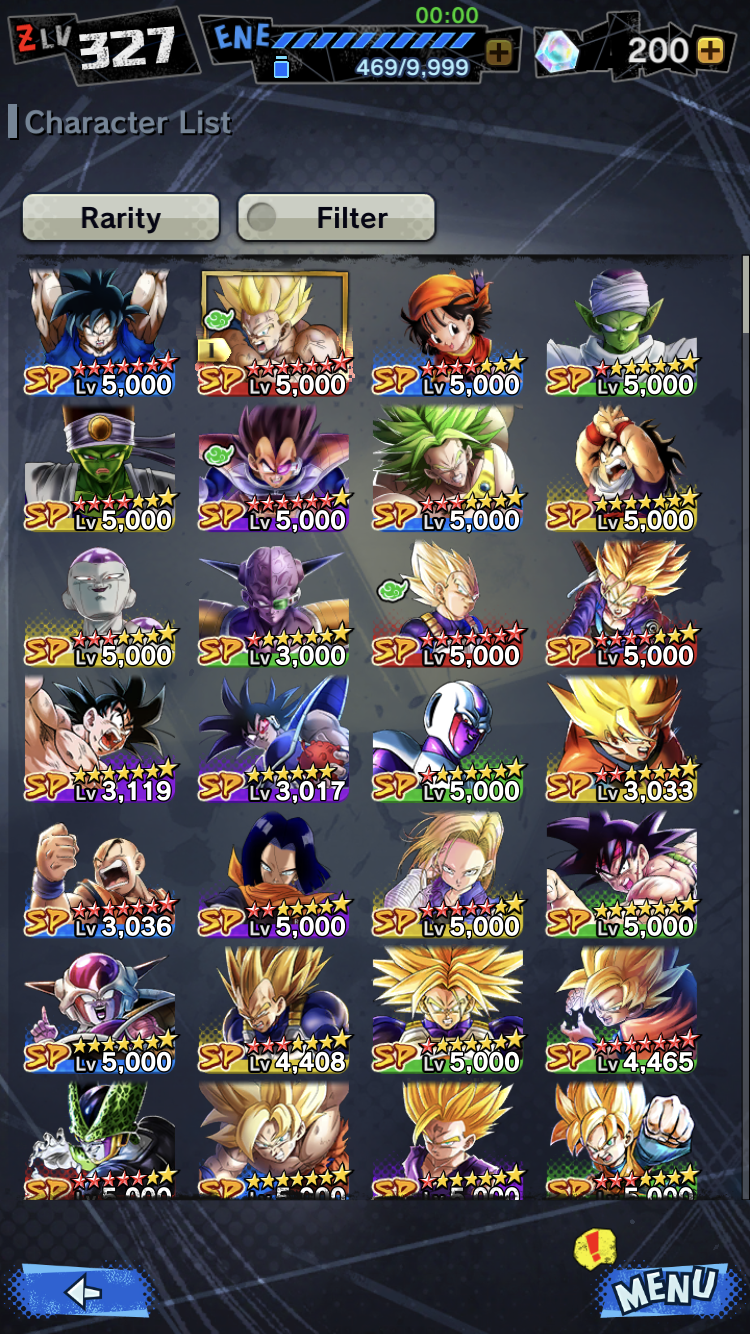Open the Lv 4,465 character card

[x=622, y=1010]
